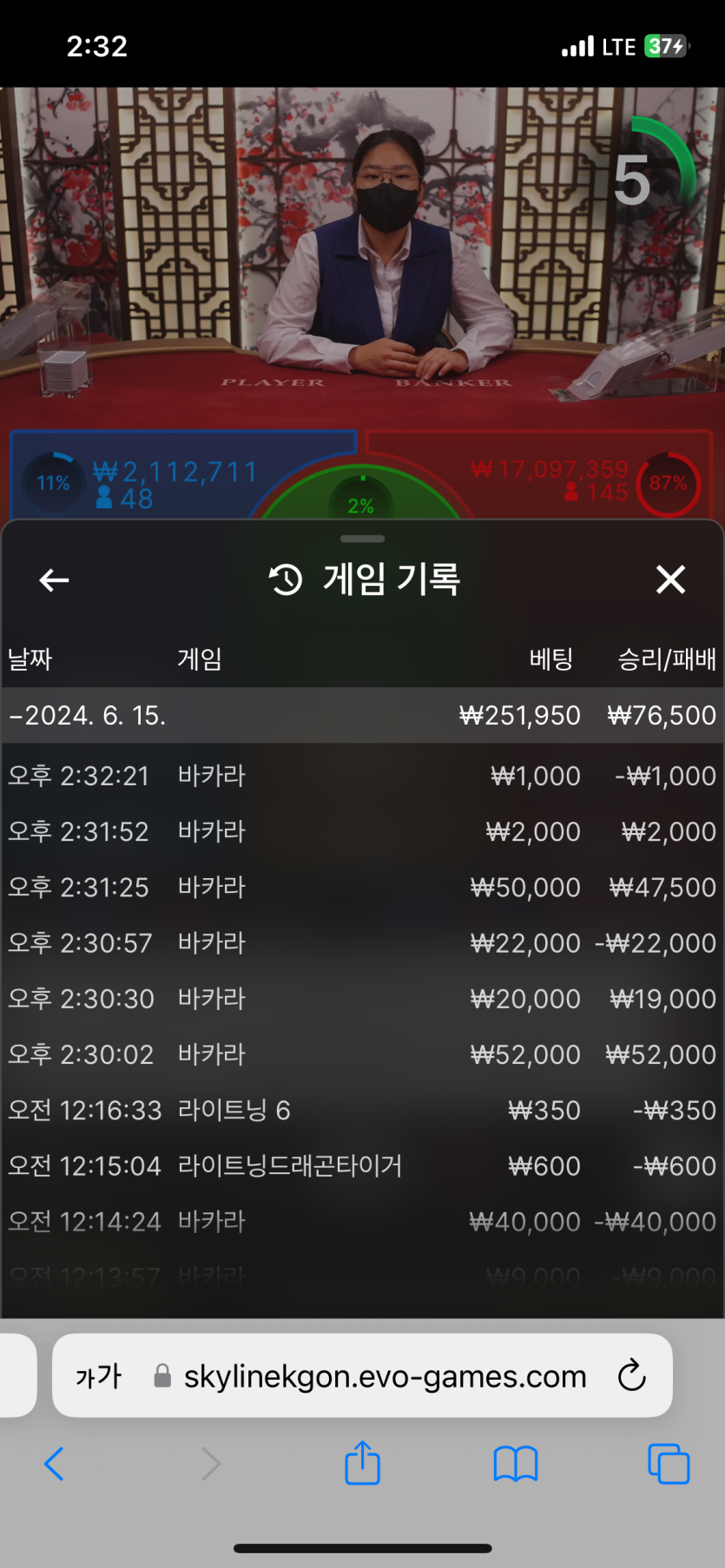Show all open Safari tabs
This screenshot has height=1568, width=725.
pos(668,1464)
